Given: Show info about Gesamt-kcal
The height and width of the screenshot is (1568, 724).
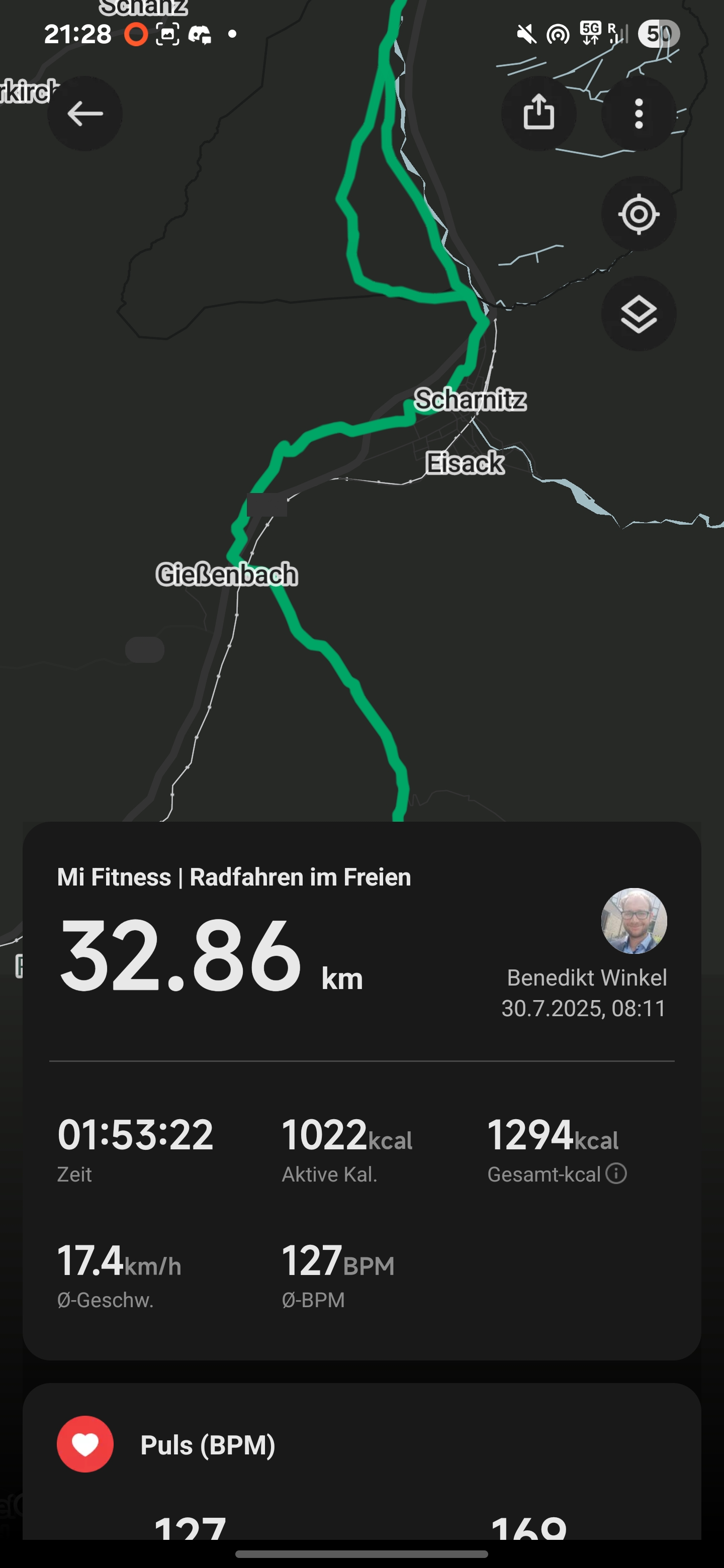Looking at the screenshot, I should click(616, 1173).
